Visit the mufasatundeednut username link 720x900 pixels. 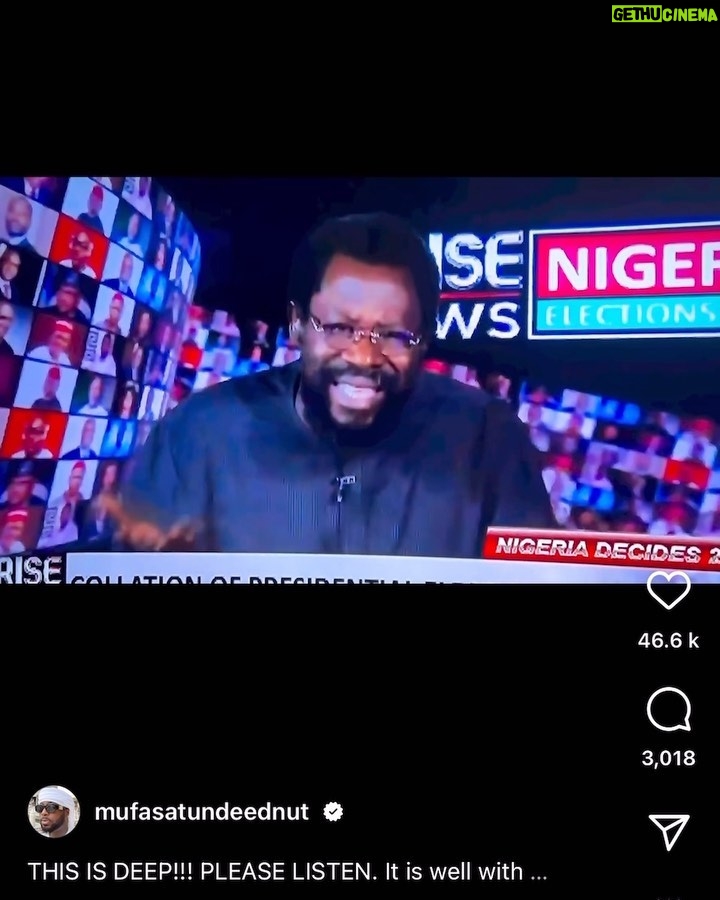(203, 812)
